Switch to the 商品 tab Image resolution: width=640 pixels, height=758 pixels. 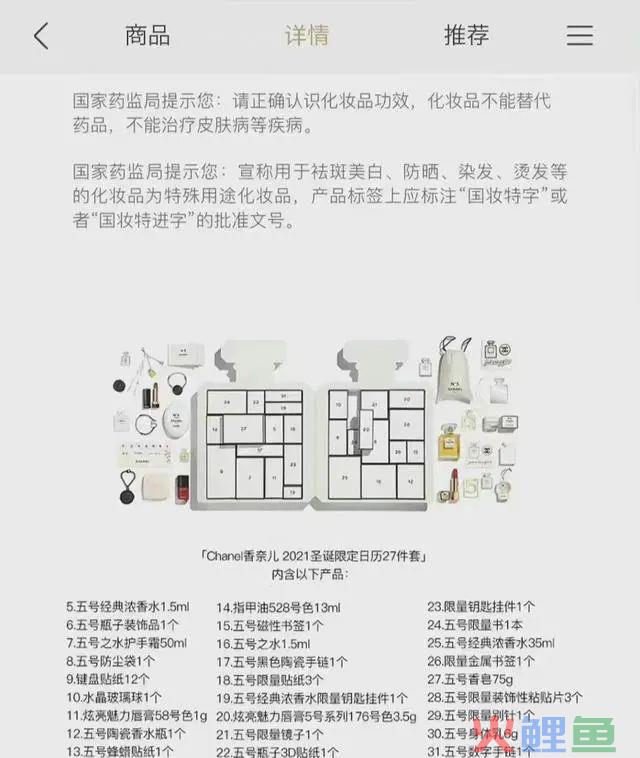[147, 36]
